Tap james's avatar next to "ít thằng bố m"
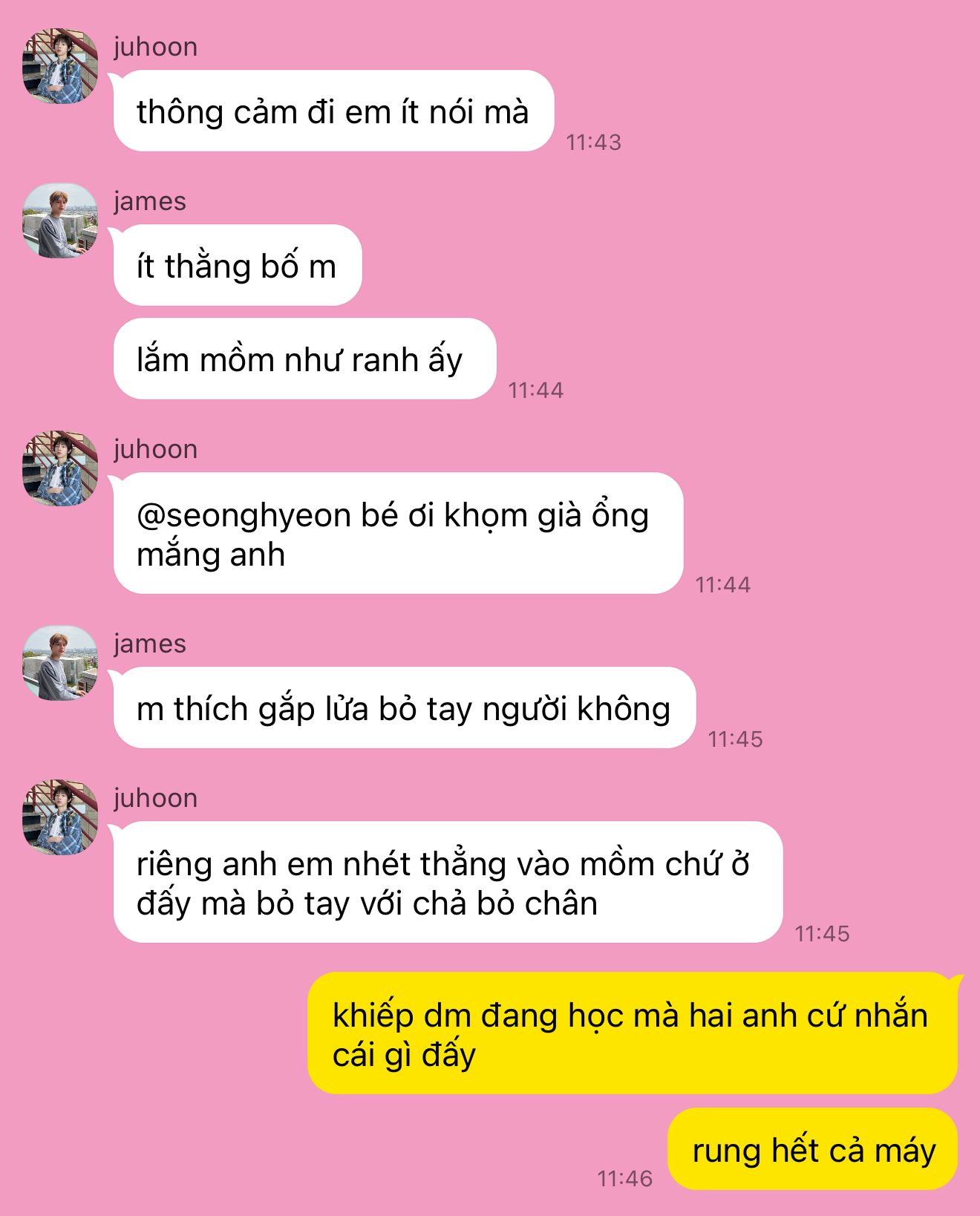The height and width of the screenshot is (1216, 980). pos(60,220)
